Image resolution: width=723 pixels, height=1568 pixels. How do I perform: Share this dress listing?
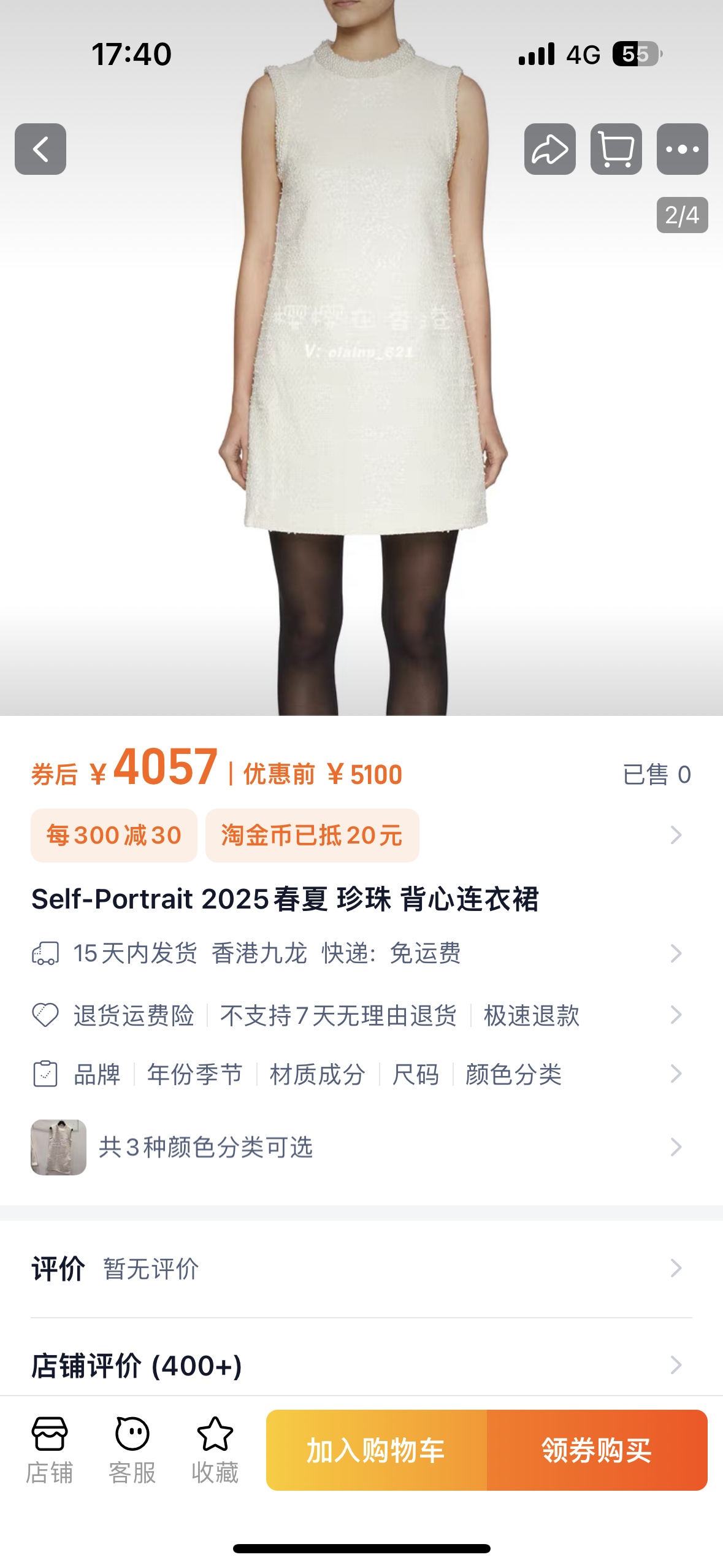point(549,149)
